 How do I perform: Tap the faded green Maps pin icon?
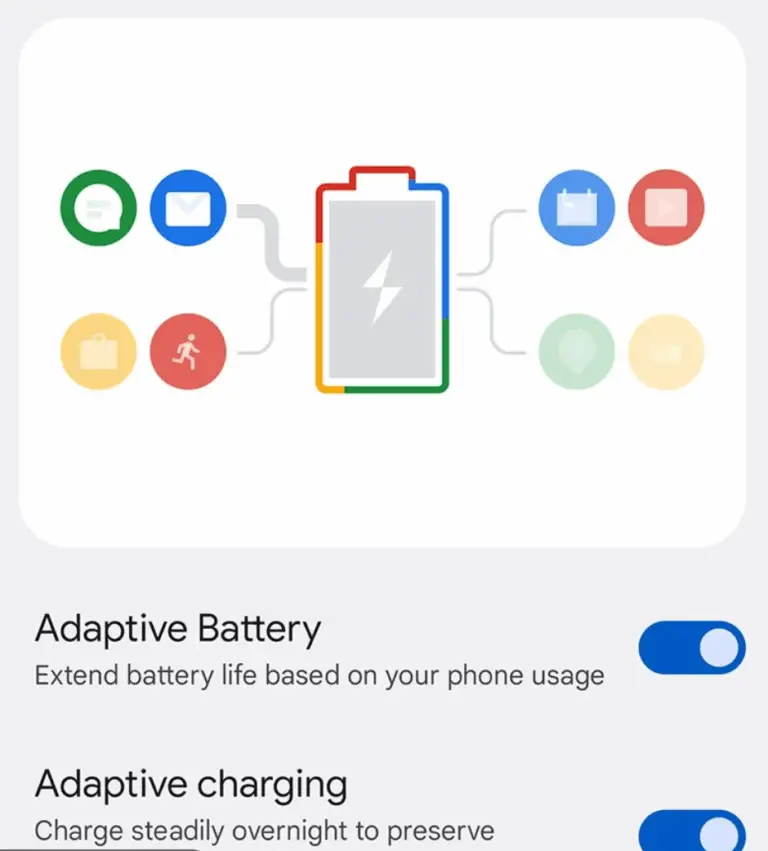coord(577,350)
